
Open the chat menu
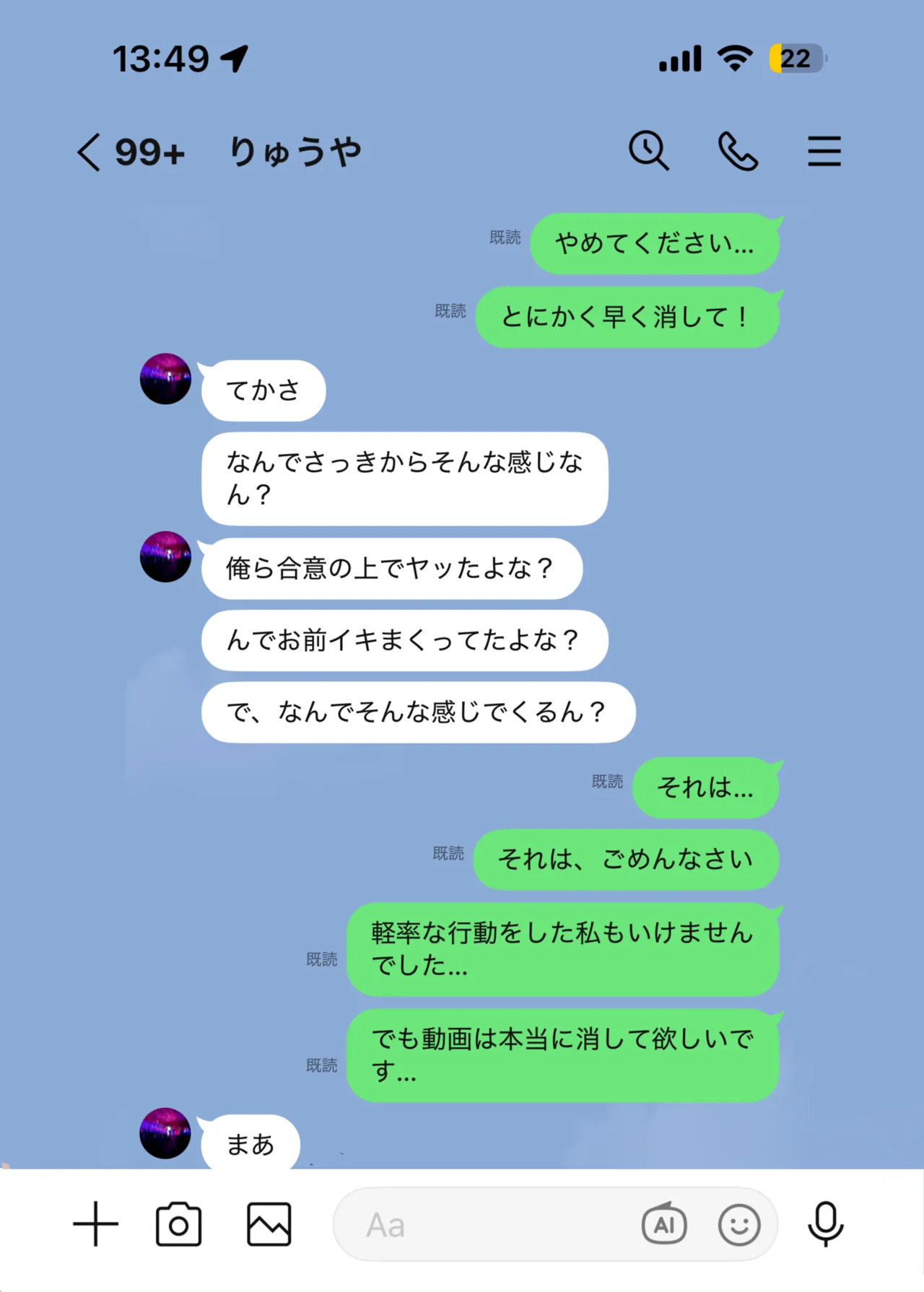pos(824,152)
